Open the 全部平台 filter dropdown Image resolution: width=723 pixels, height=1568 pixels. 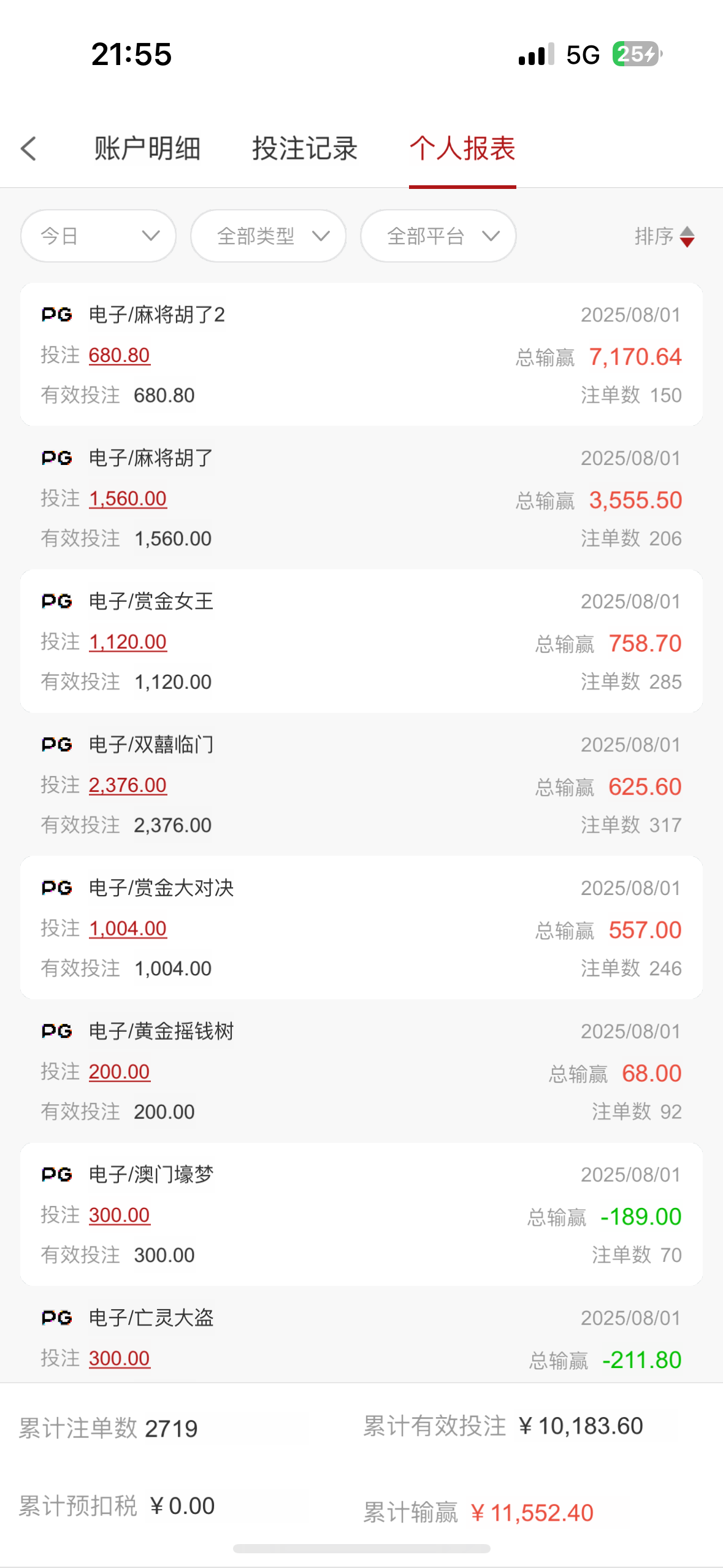pos(438,236)
